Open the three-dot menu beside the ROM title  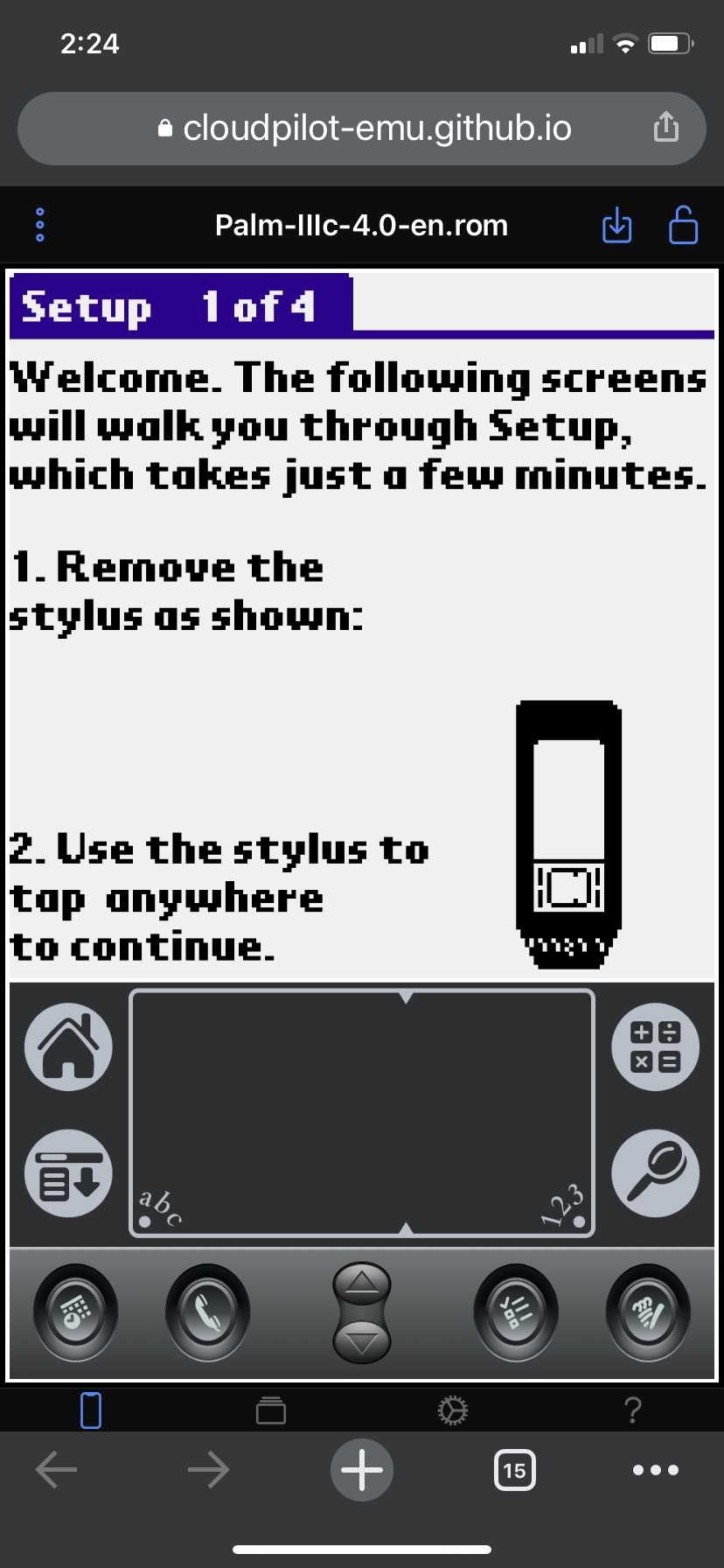click(39, 226)
